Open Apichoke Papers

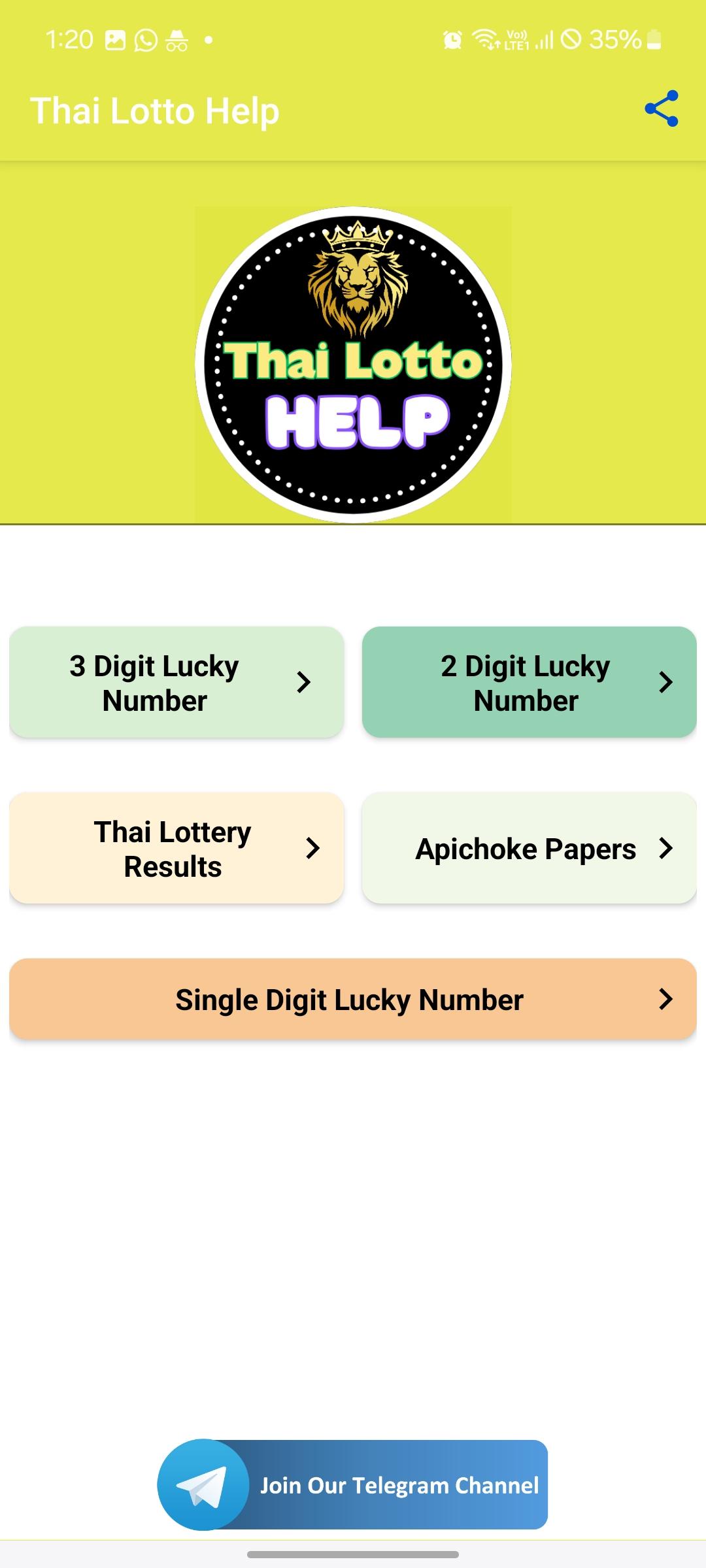pyautogui.click(x=529, y=848)
